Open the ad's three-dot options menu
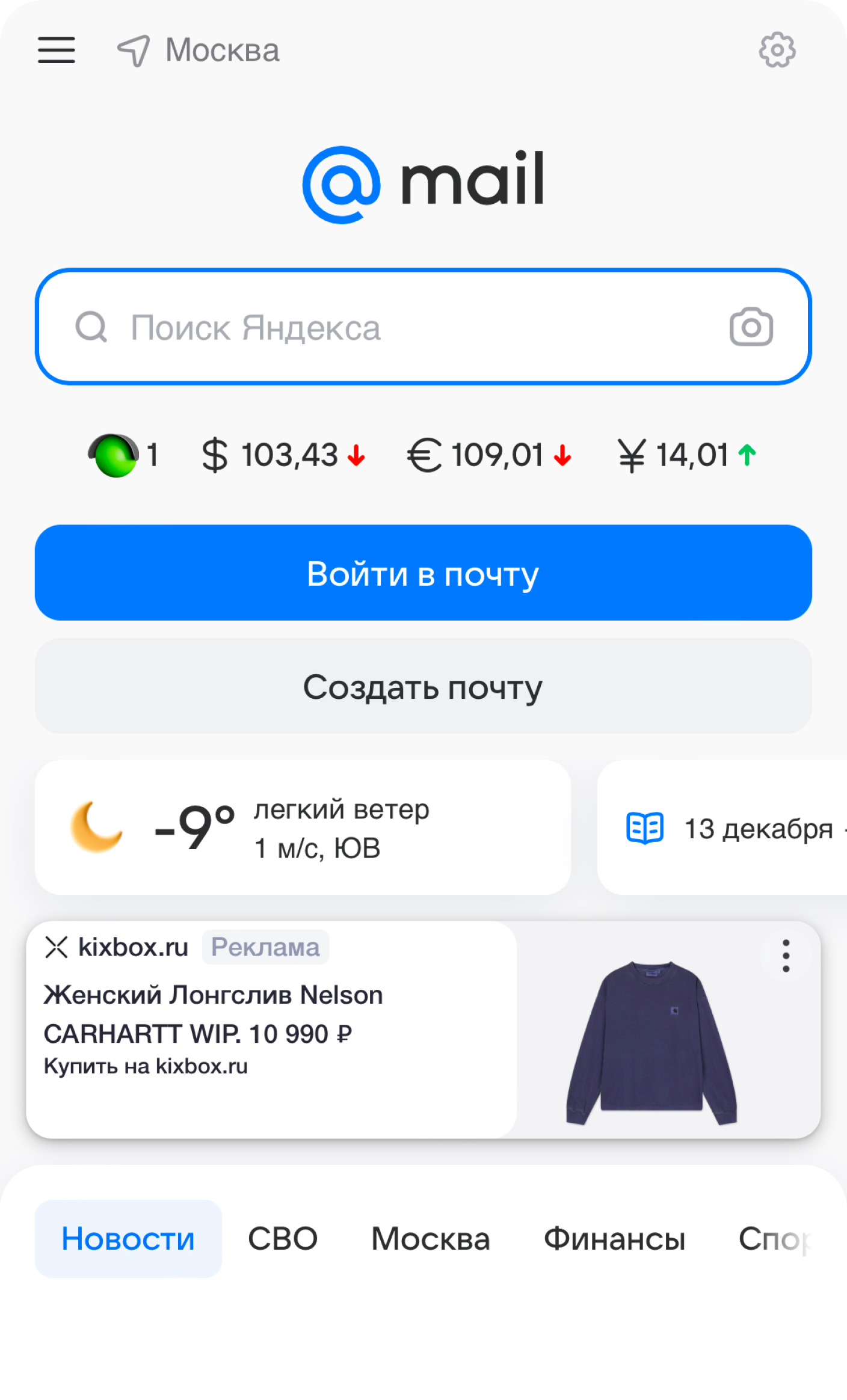The width and height of the screenshot is (847, 1400). (x=786, y=956)
